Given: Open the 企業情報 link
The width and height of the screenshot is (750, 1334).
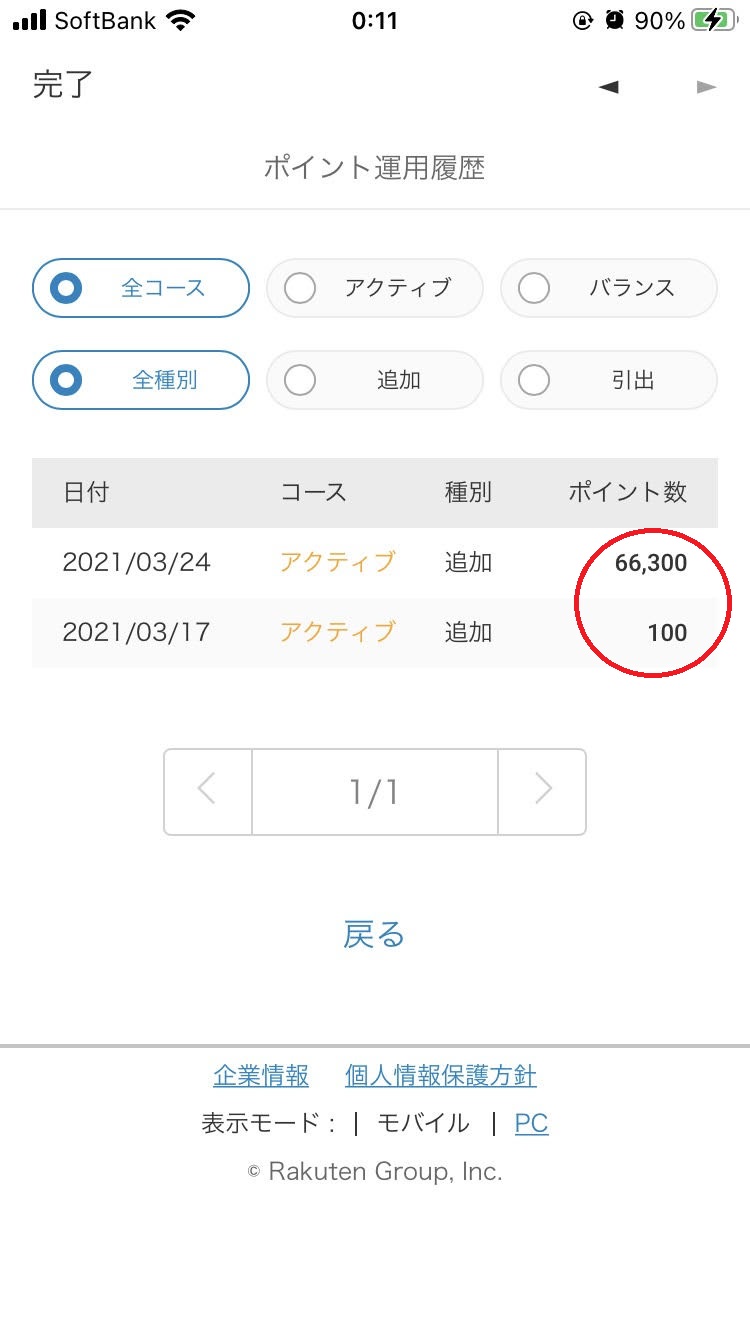Looking at the screenshot, I should click(261, 1076).
